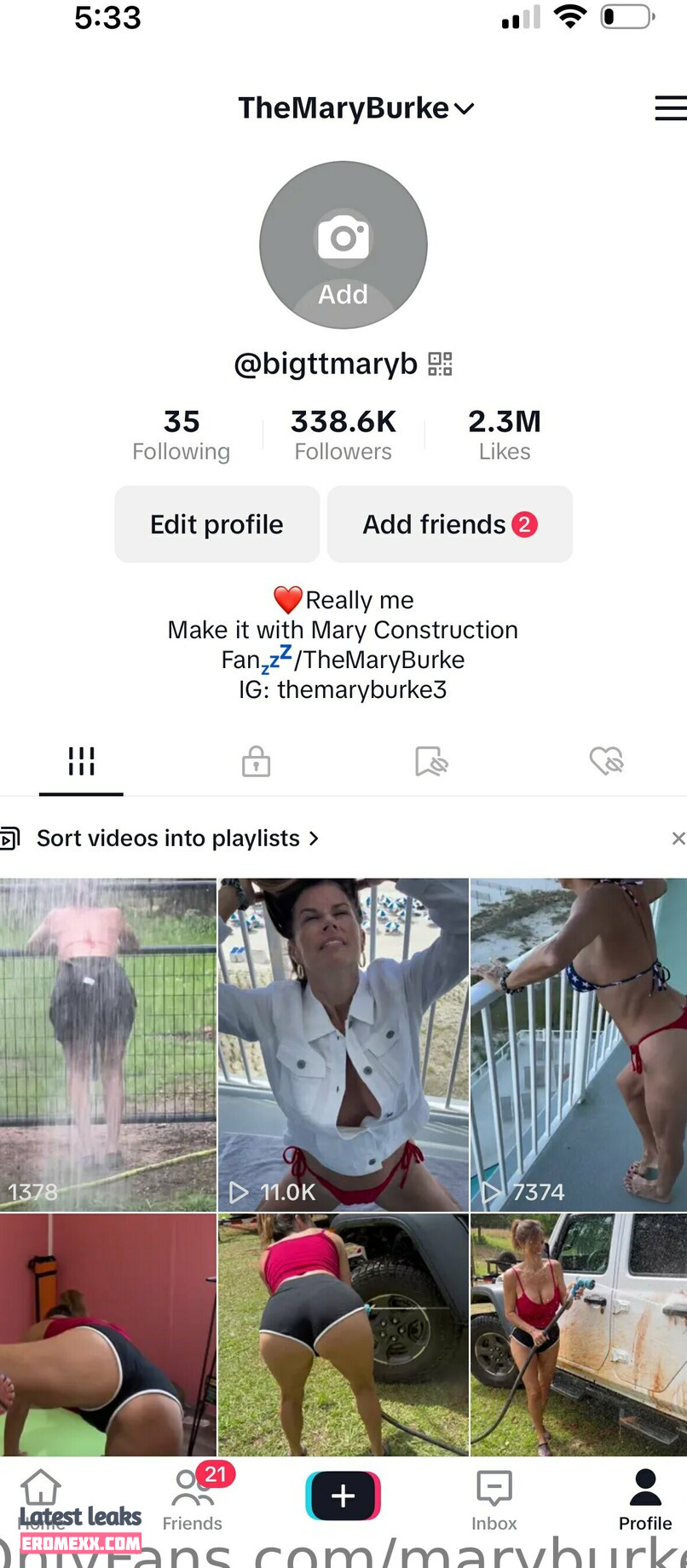Go to the Friends tab
The image size is (687, 1568).
[193, 1500]
